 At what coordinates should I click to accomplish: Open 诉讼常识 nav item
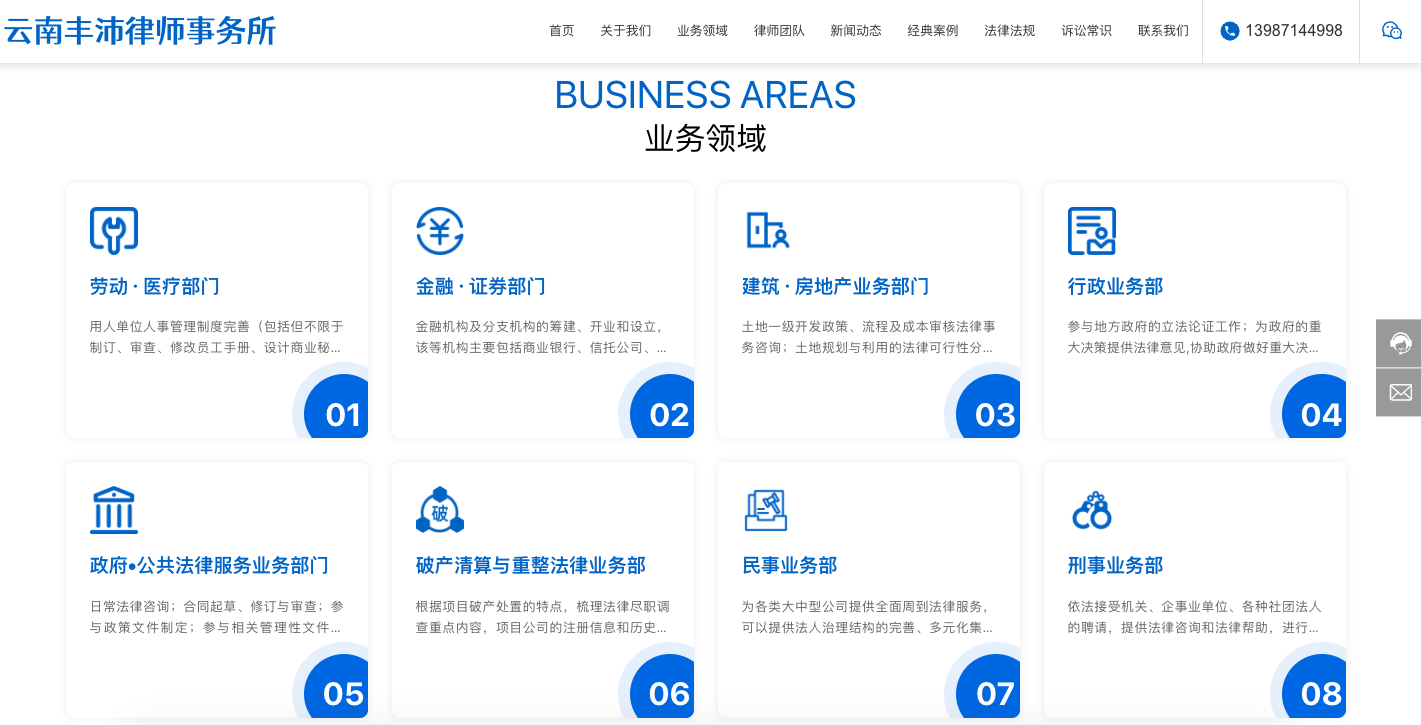pos(1086,31)
